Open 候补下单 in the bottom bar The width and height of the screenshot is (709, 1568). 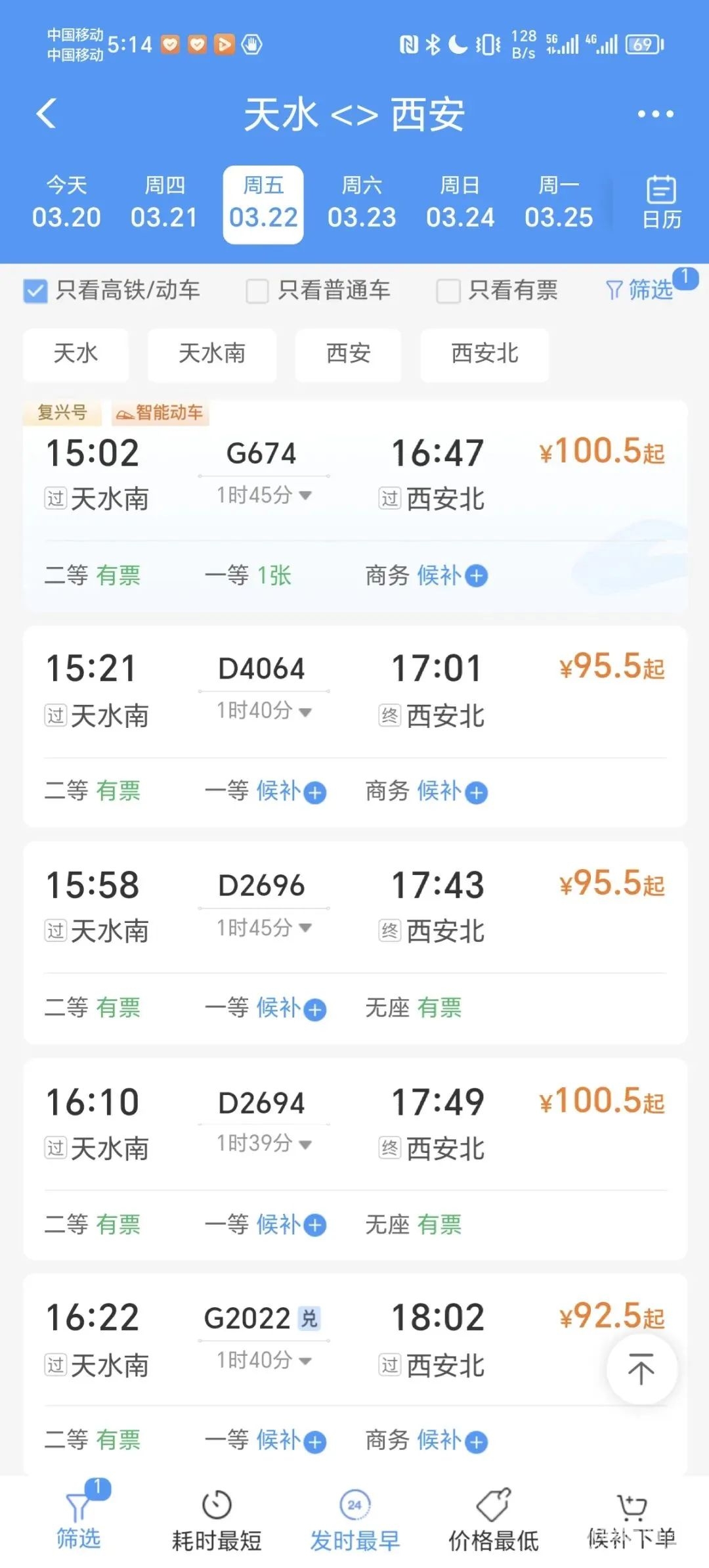pyautogui.click(x=631, y=1522)
